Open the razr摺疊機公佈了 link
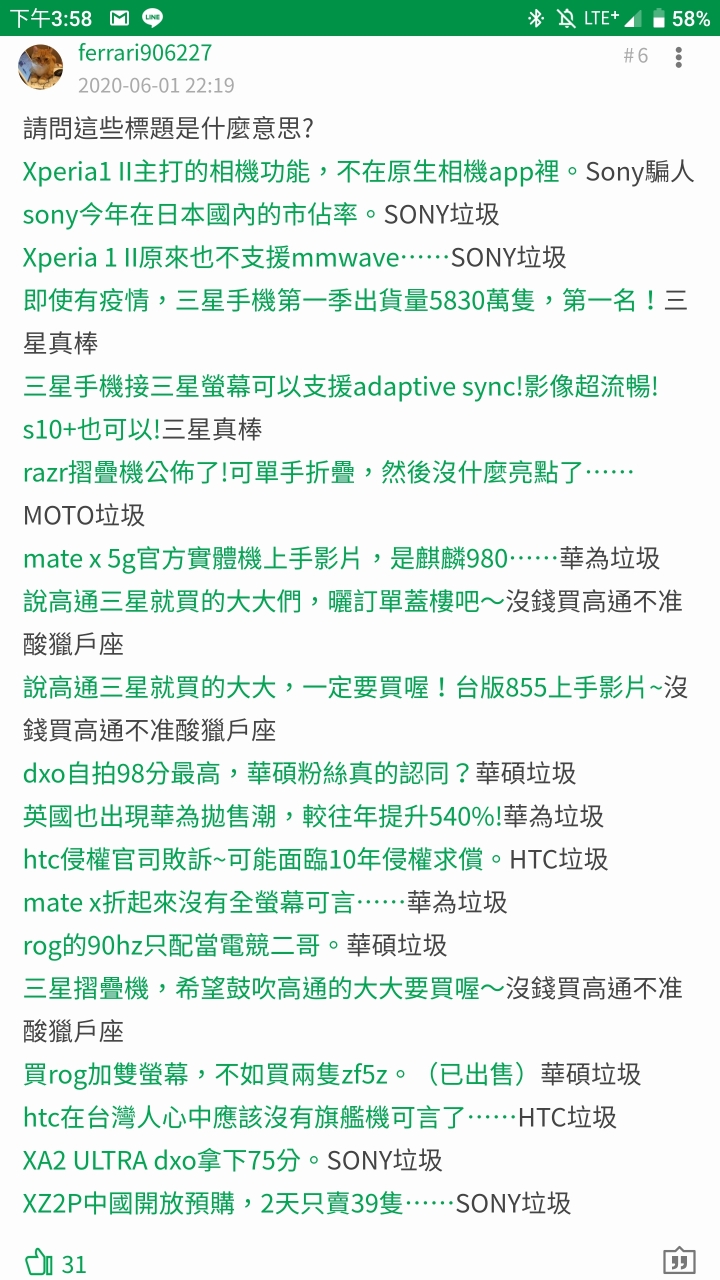 click(328, 473)
